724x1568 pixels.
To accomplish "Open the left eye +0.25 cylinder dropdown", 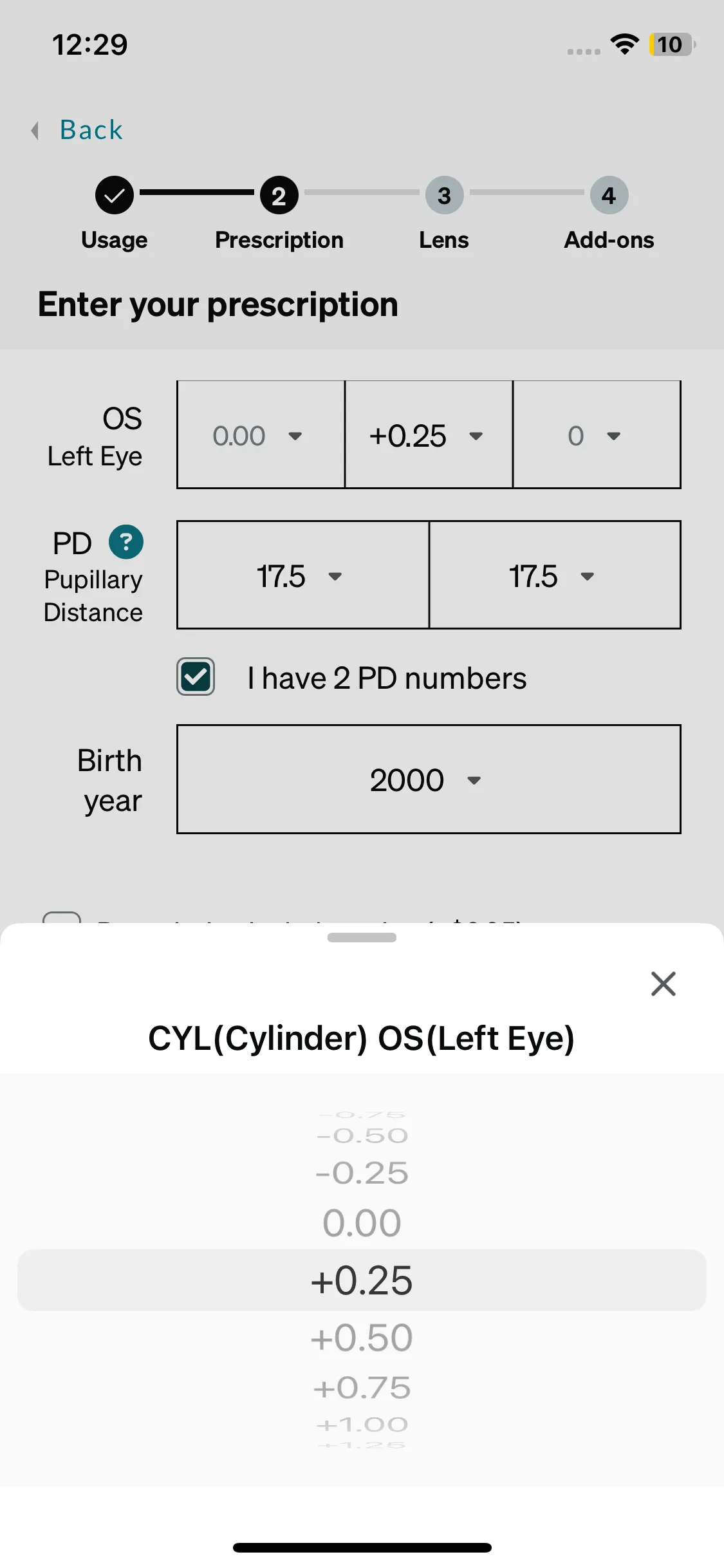I will (428, 435).
